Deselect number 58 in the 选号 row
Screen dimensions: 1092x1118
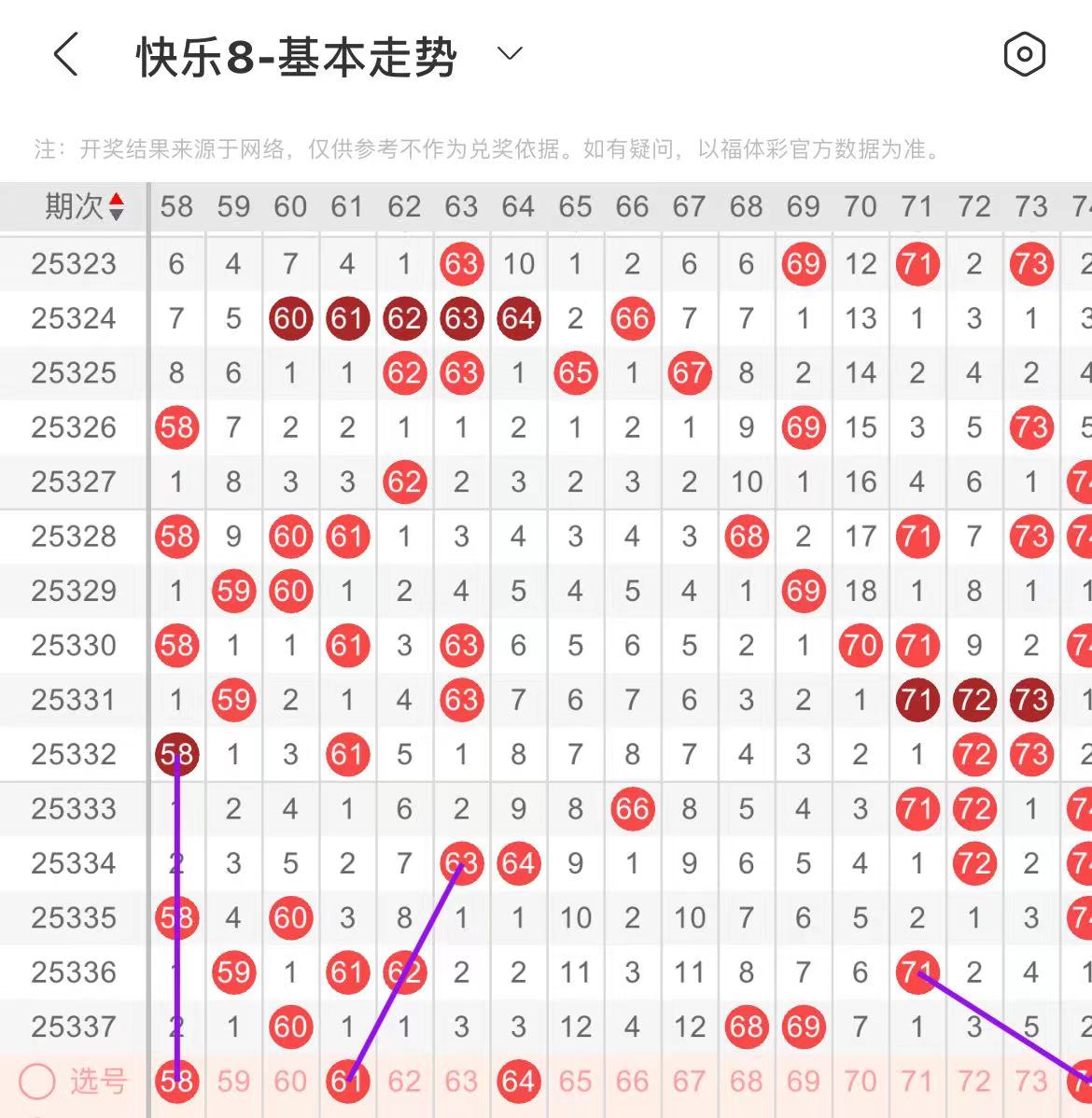176,1081
